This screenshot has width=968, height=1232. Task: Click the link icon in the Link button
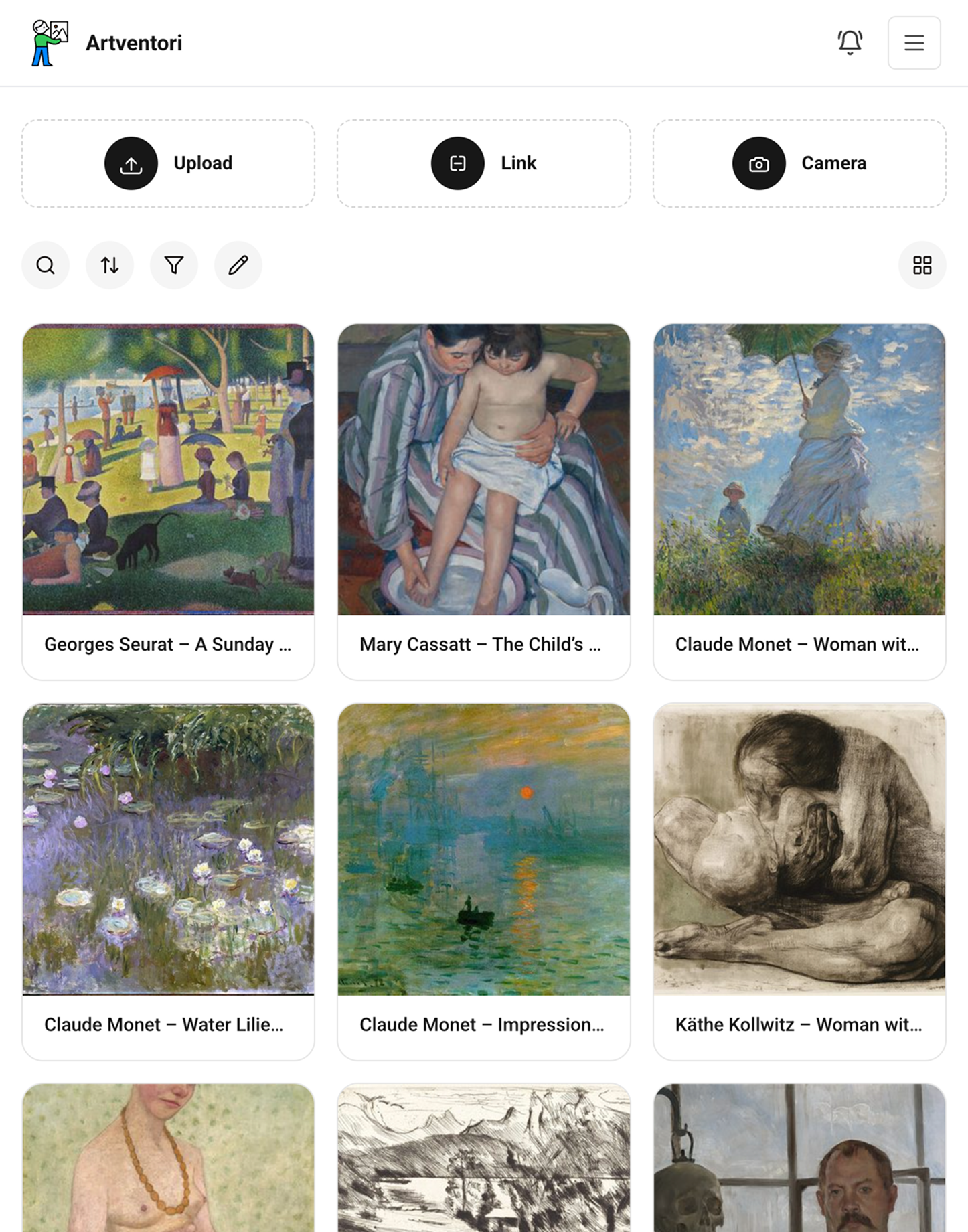point(457,163)
